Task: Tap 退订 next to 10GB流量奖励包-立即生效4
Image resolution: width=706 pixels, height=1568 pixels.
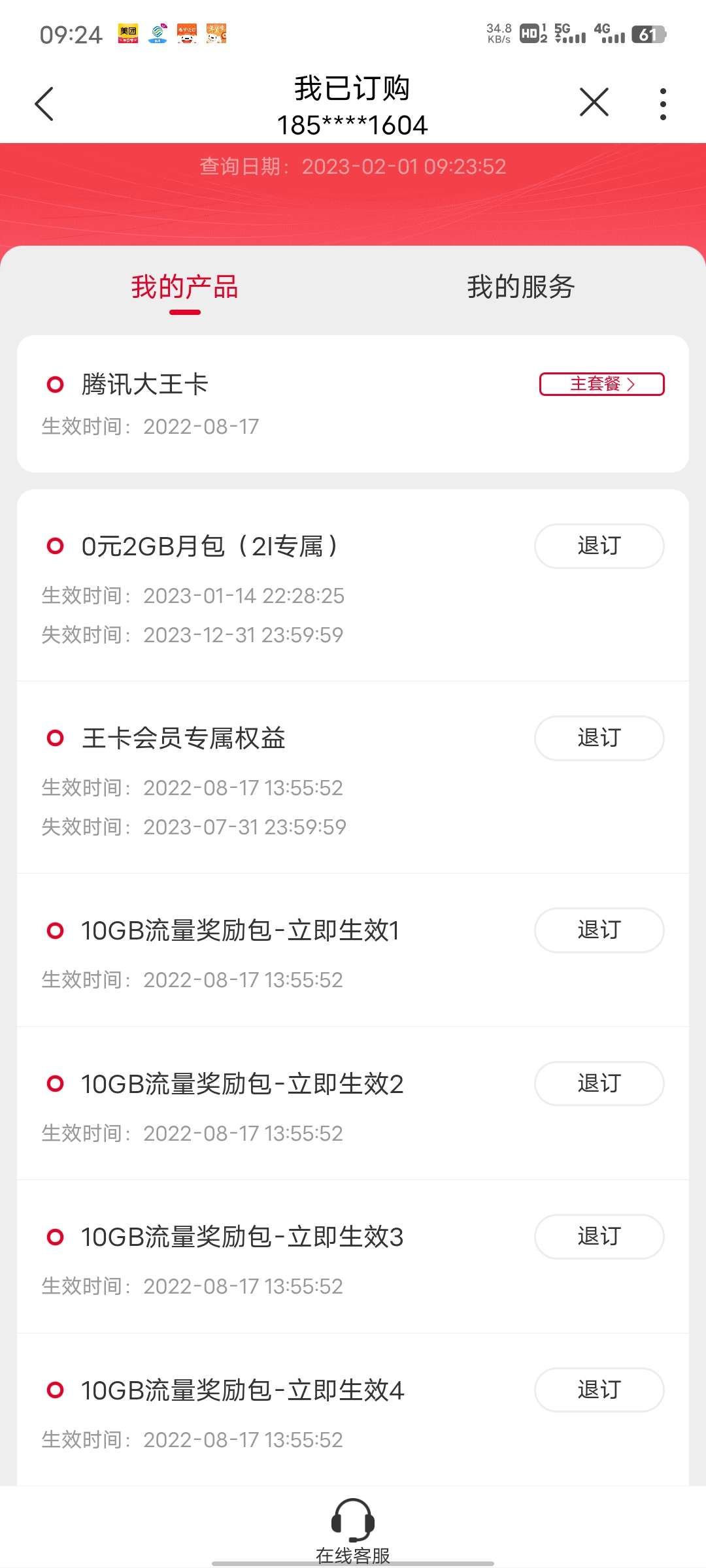Action: 599,1390
